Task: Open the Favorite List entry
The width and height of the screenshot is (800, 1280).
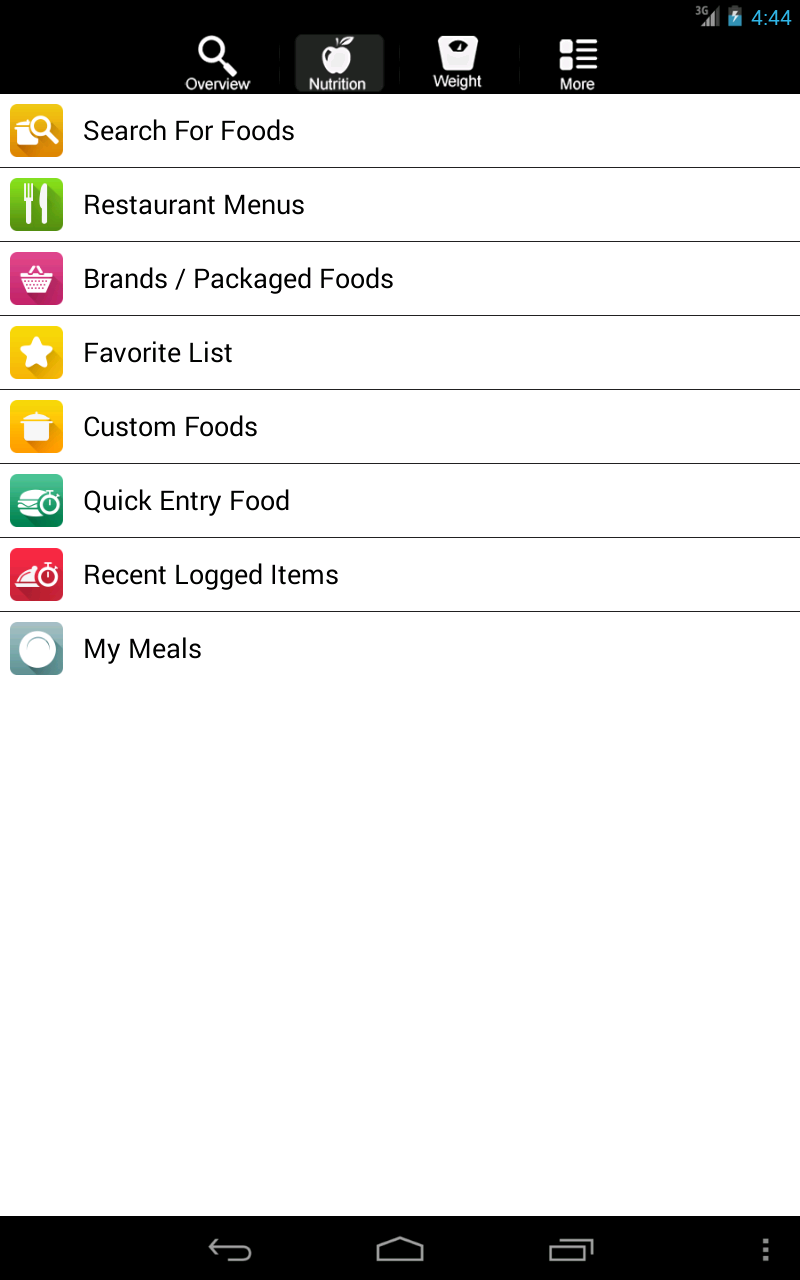Action: 400,352
